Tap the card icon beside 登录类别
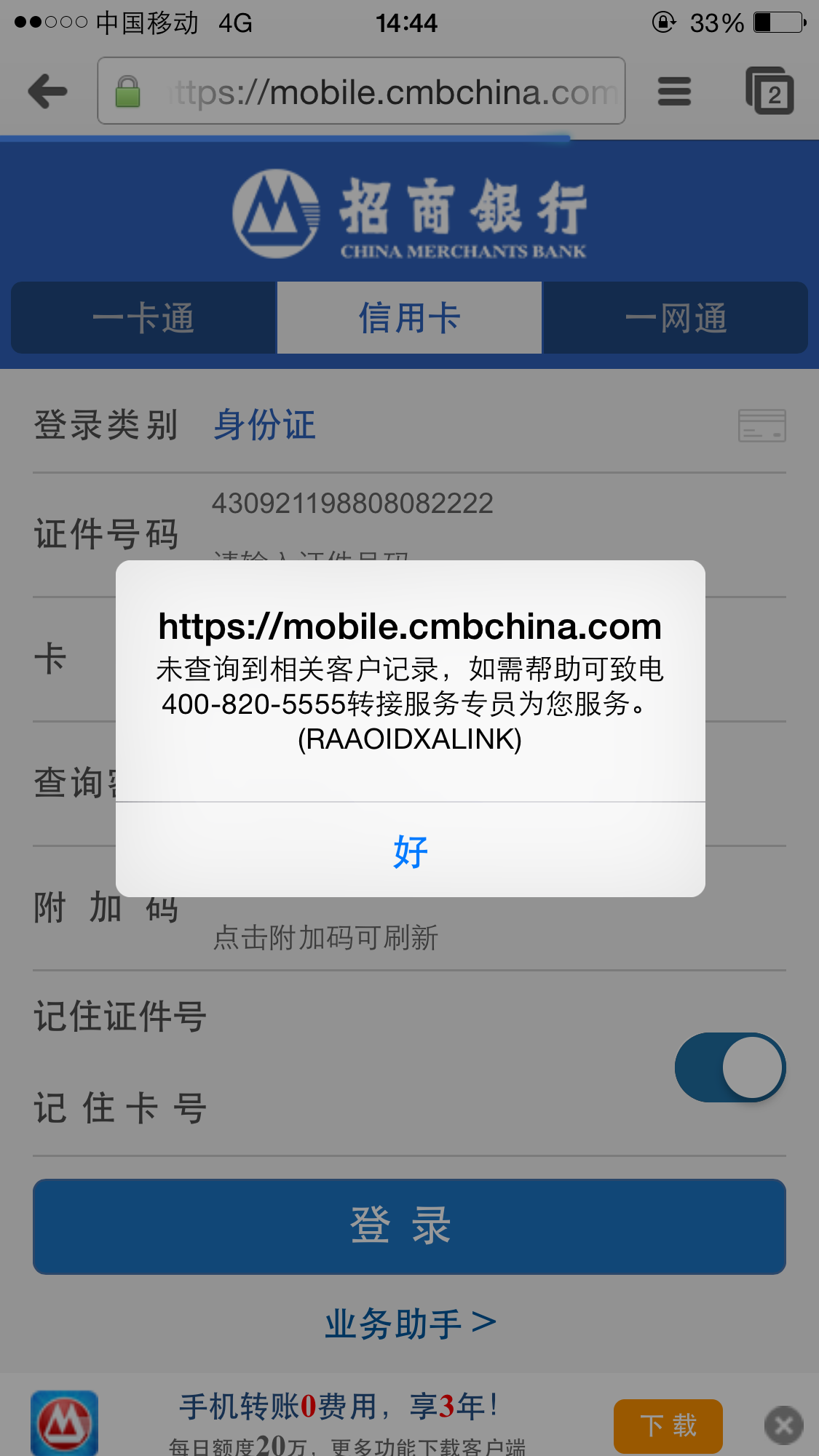 point(762,425)
